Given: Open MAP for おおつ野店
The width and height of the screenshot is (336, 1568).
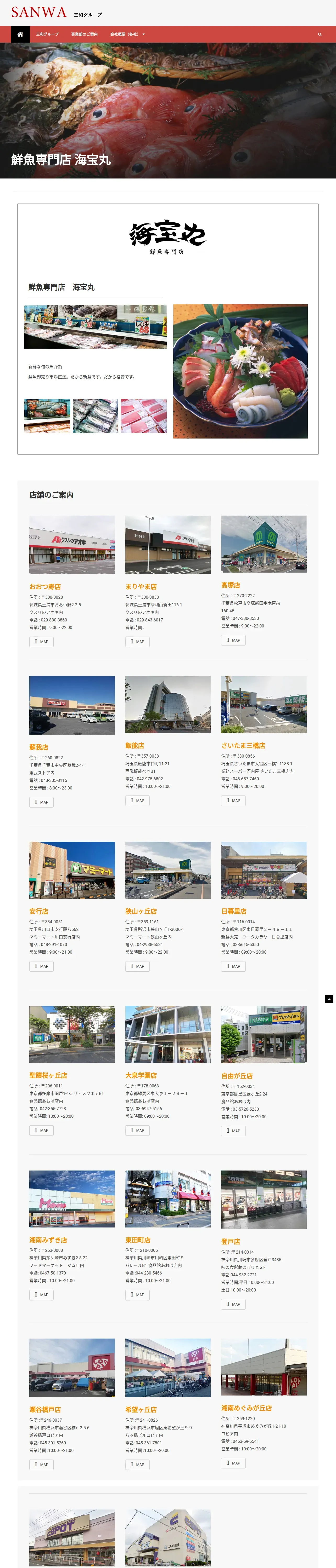Looking at the screenshot, I should 41,642.
